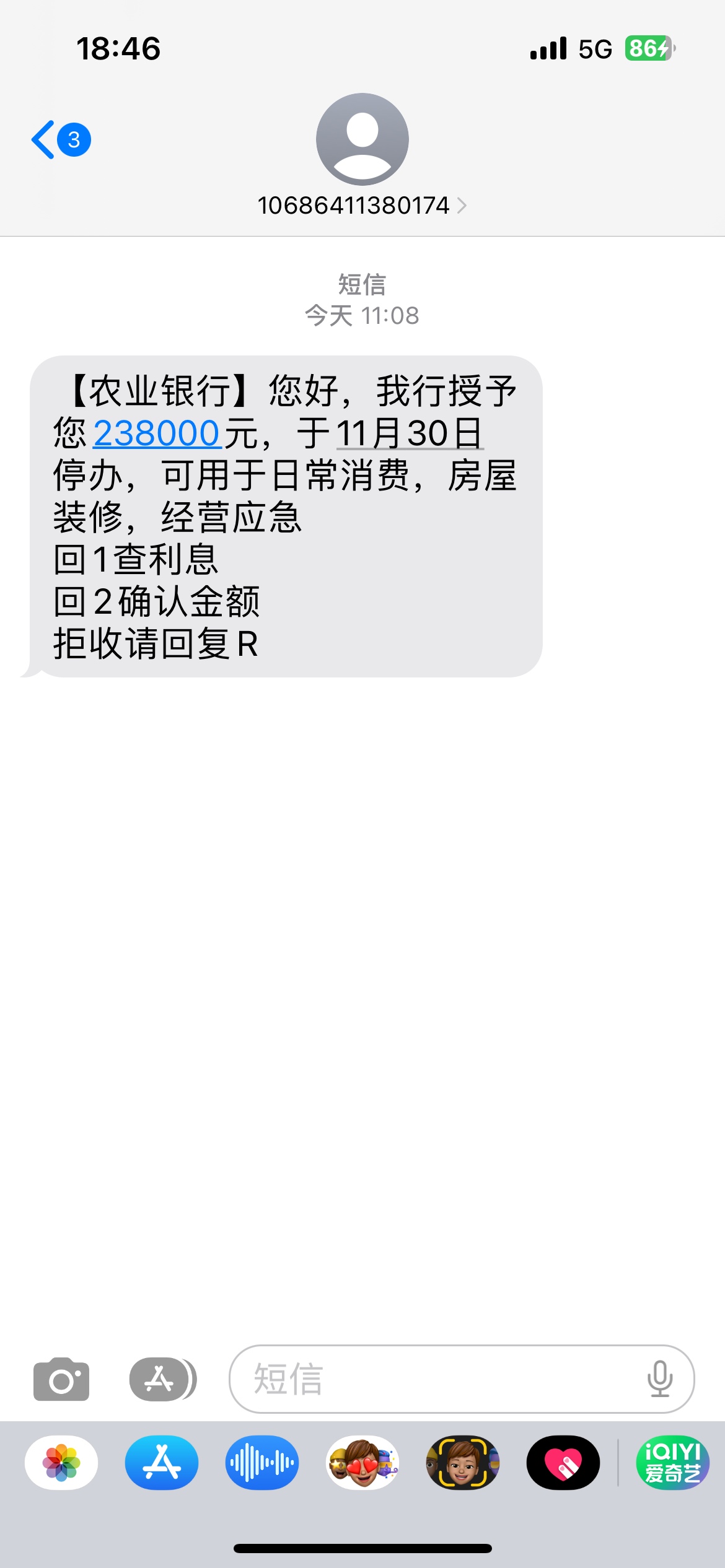
Task: Open the camera to attach a photo
Action: (x=61, y=1379)
